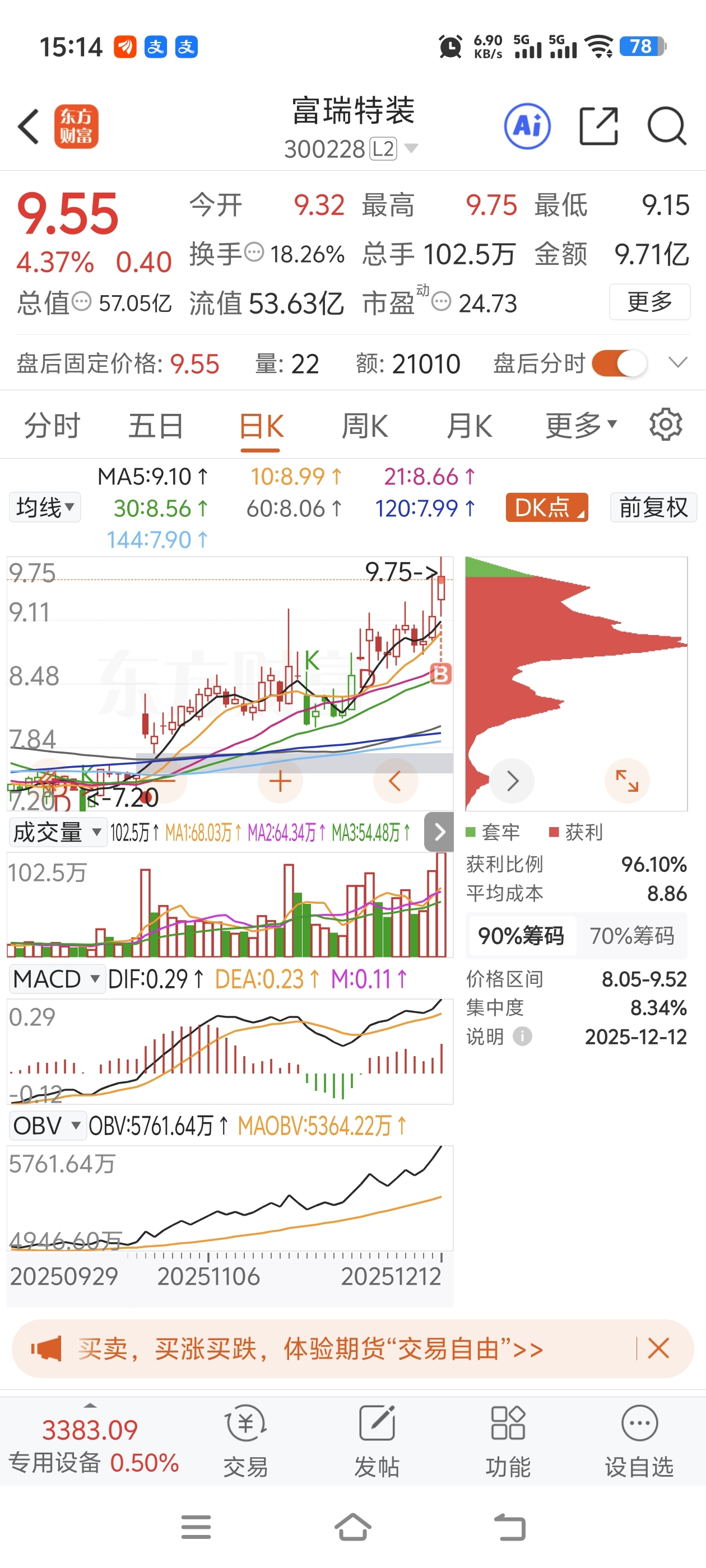Open the 更多 chart period dropdown
Screen dimensions: 706x1568
click(x=581, y=426)
